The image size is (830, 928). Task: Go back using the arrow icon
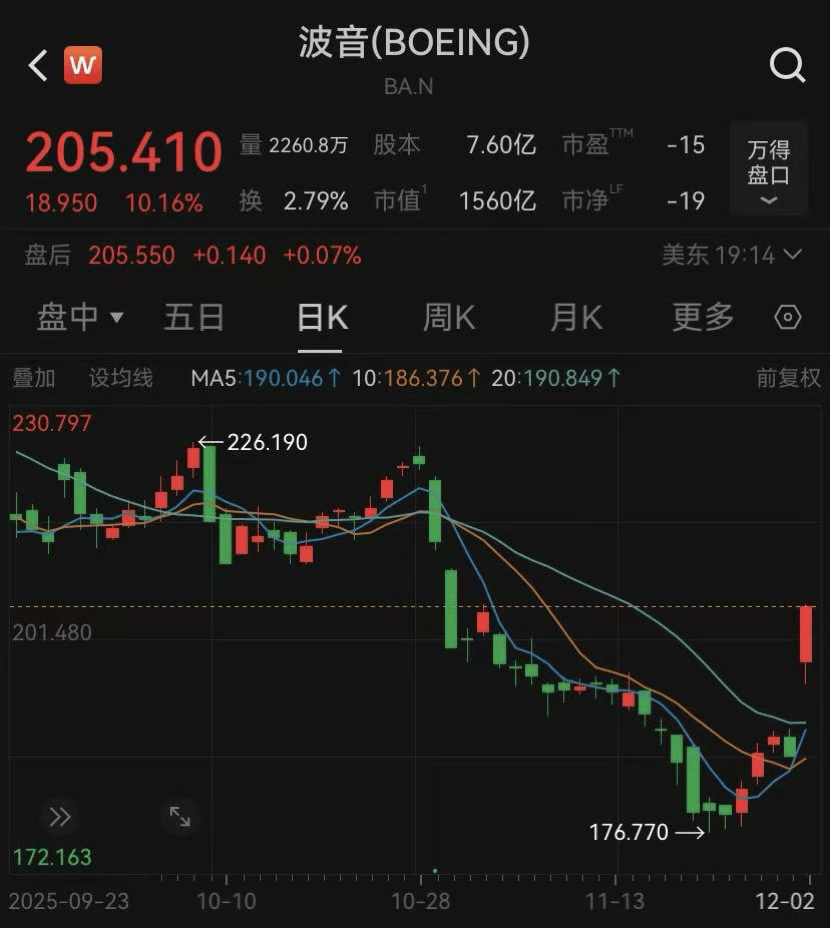38,66
